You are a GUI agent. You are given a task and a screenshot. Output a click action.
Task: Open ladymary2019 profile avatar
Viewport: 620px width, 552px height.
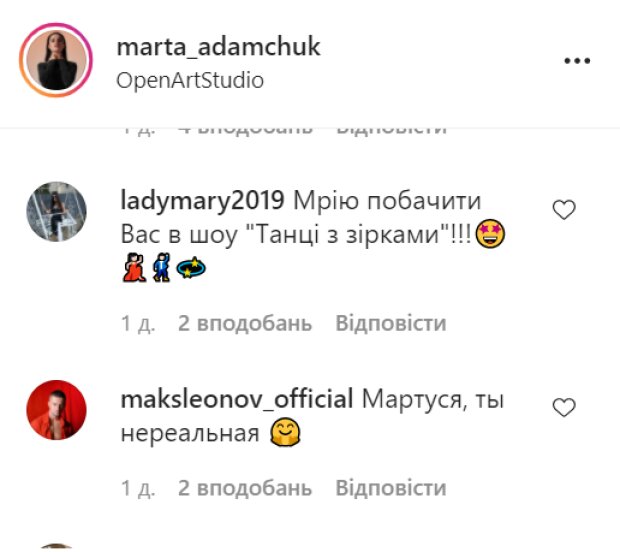[x=54, y=212]
